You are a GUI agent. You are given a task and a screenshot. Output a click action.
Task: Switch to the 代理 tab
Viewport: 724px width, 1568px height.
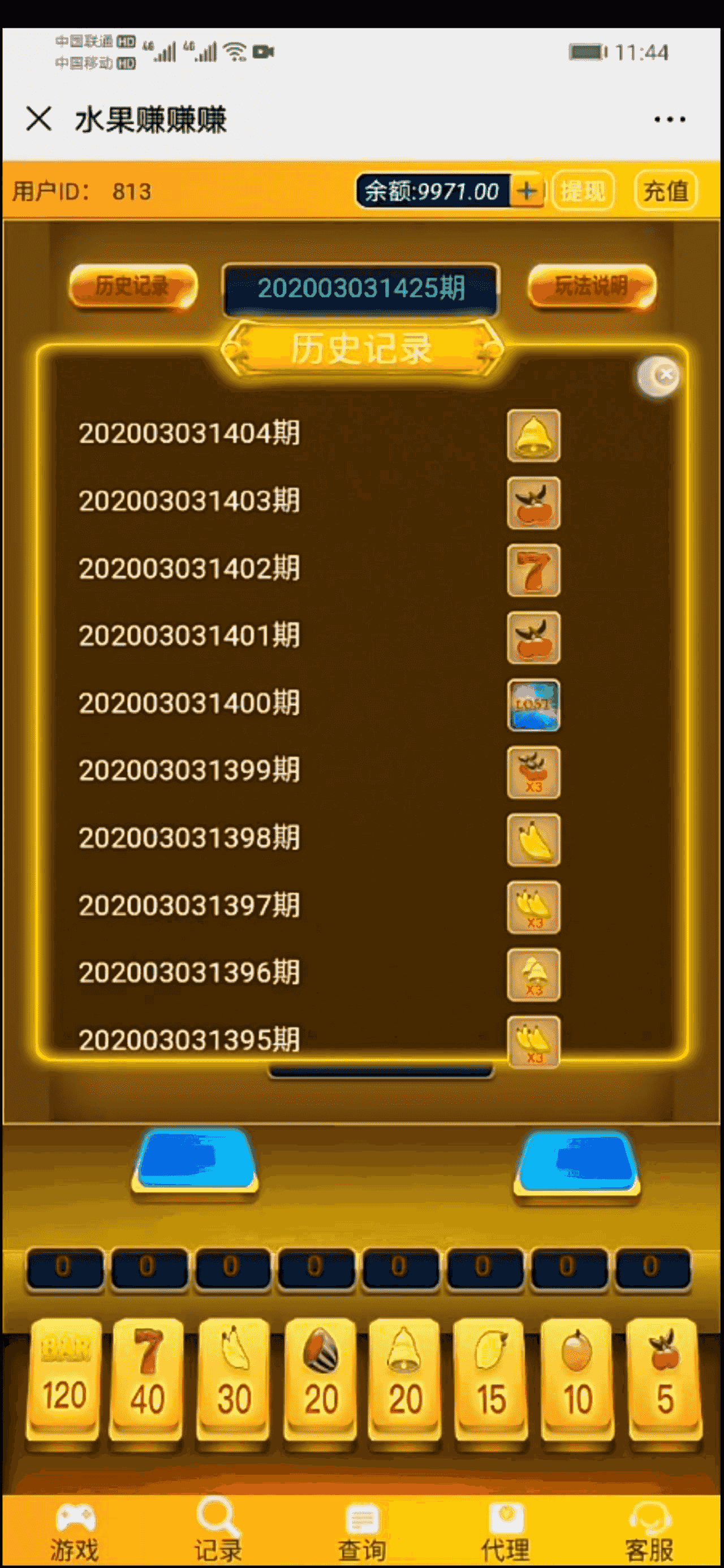tap(506, 1531)
